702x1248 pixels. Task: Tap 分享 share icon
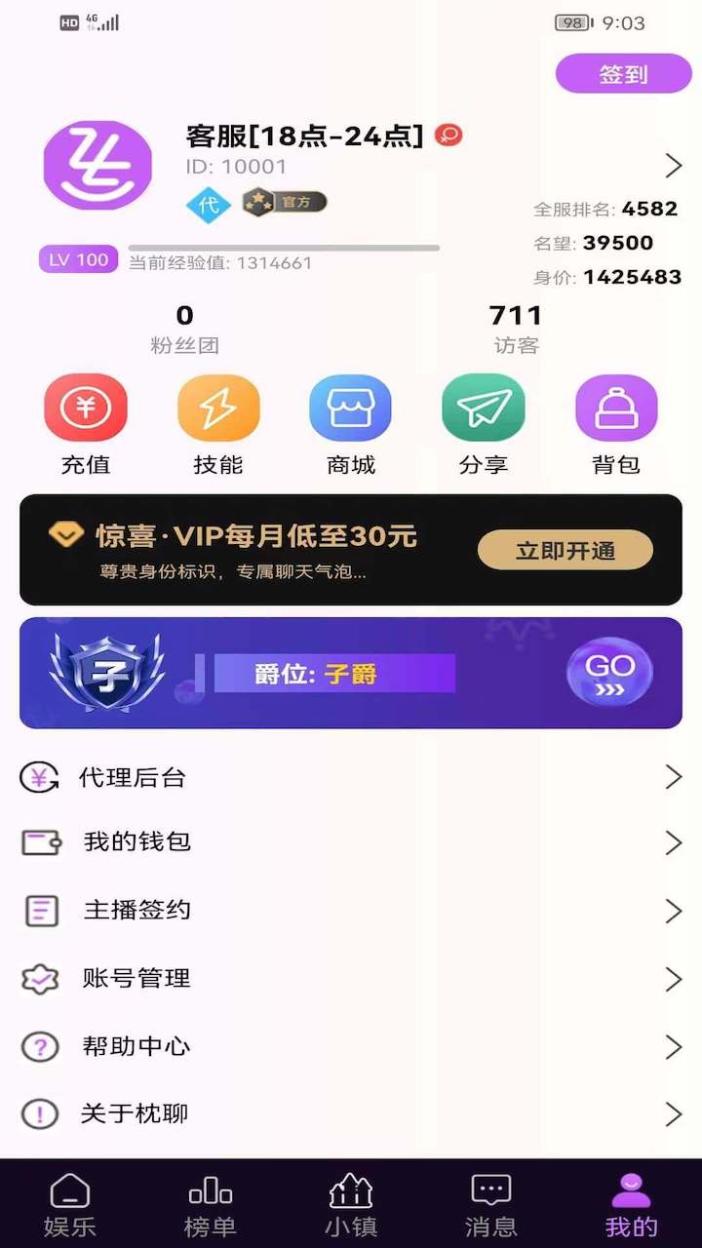click(x=483, y=408)
